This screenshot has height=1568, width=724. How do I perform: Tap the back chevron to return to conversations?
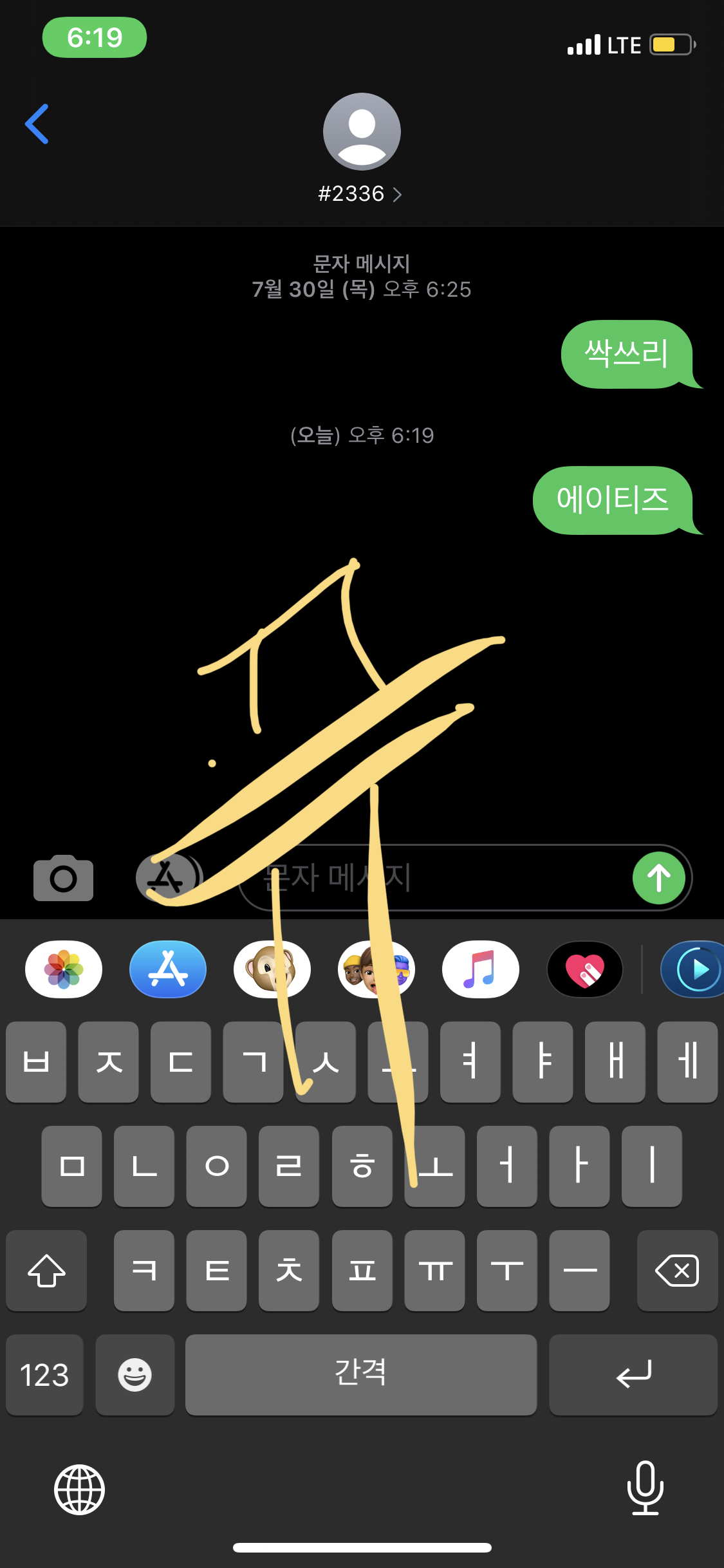(37, 124)
